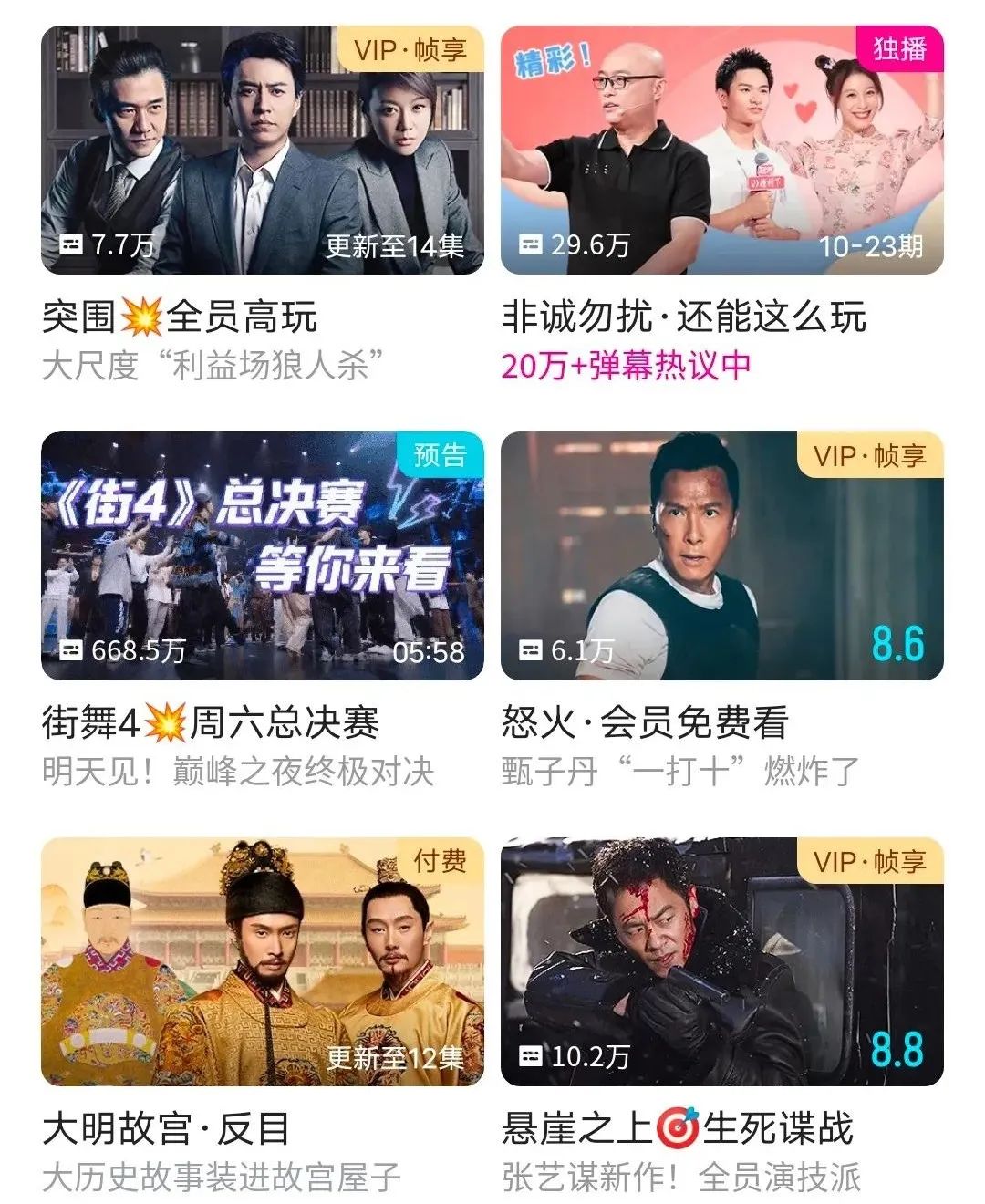
Task: Click the subtitle 张艺谋新作！全员演技派
Action: 679,1179
